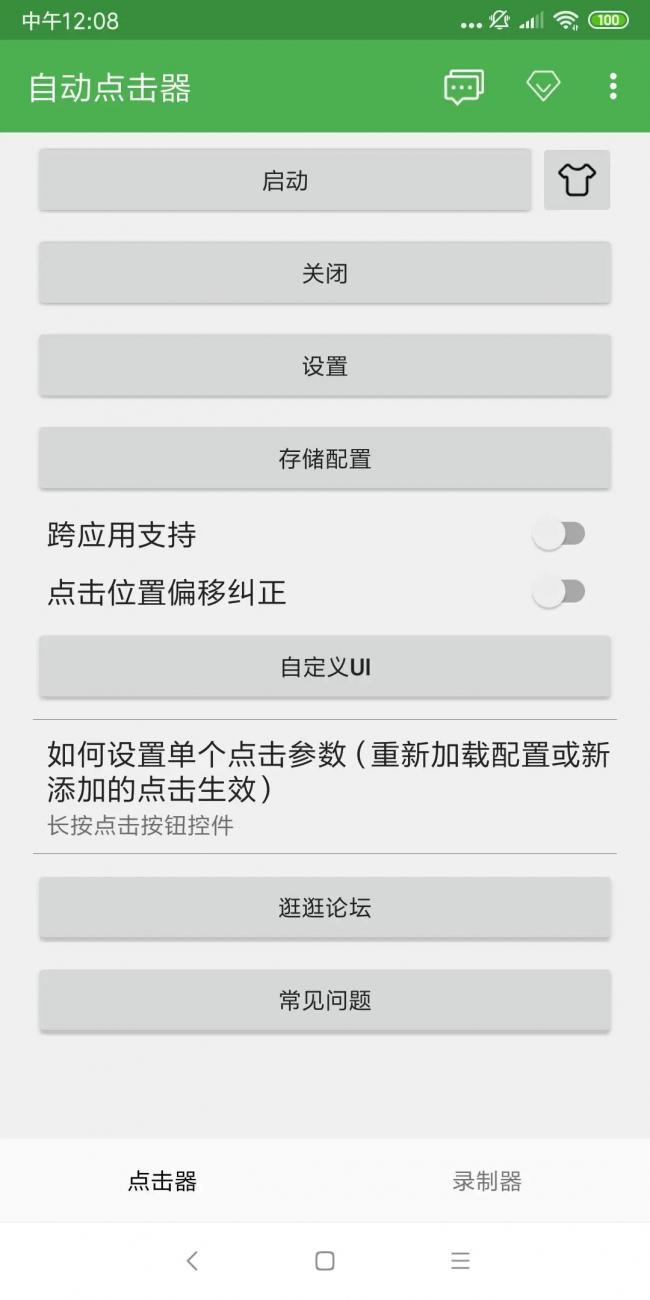This screenshot has width=650, height=1300.
Task: Open recent apps from navigation bar
Action: [460, 1261]
